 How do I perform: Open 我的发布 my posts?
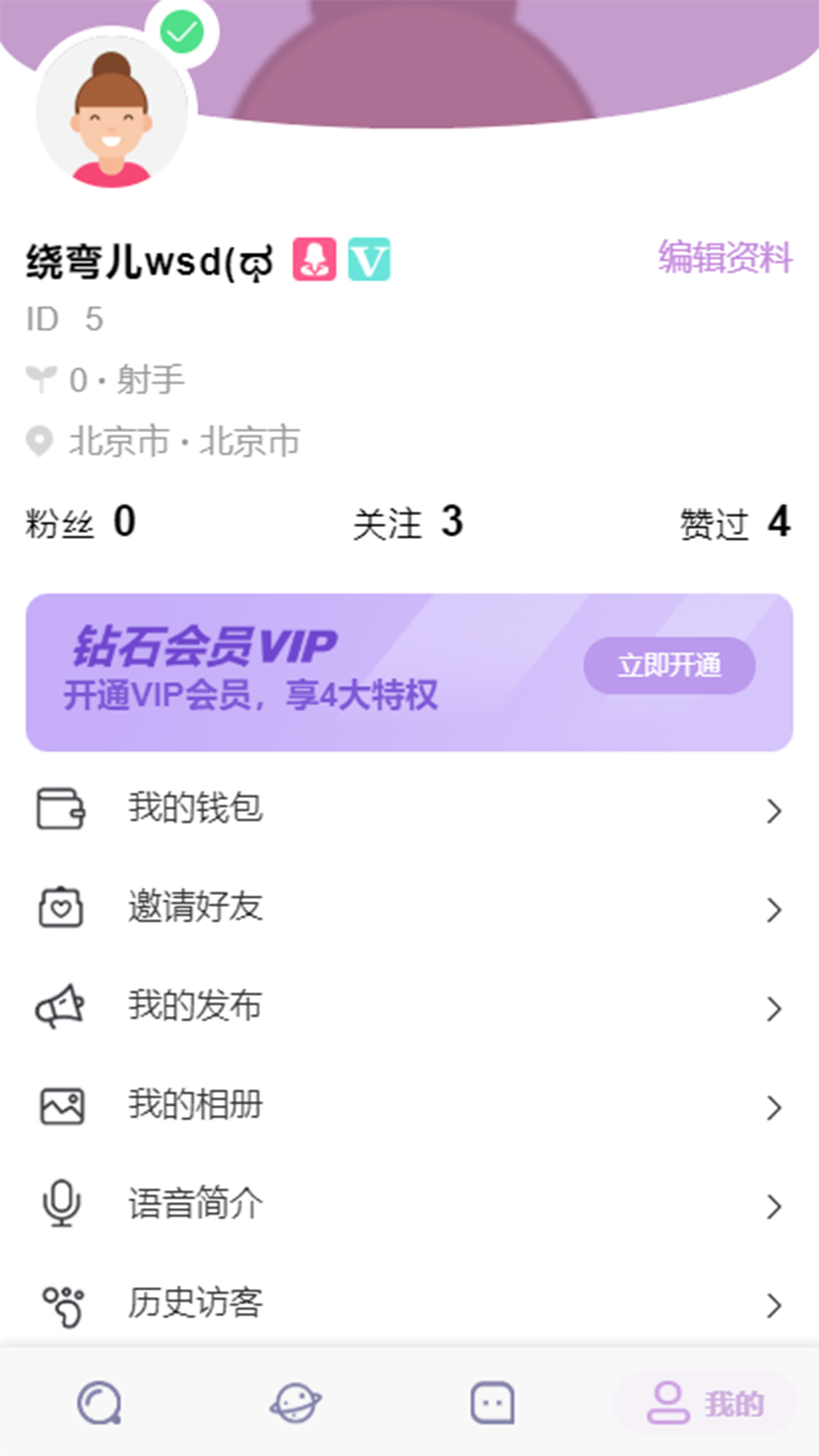[x=409, y=1006]
